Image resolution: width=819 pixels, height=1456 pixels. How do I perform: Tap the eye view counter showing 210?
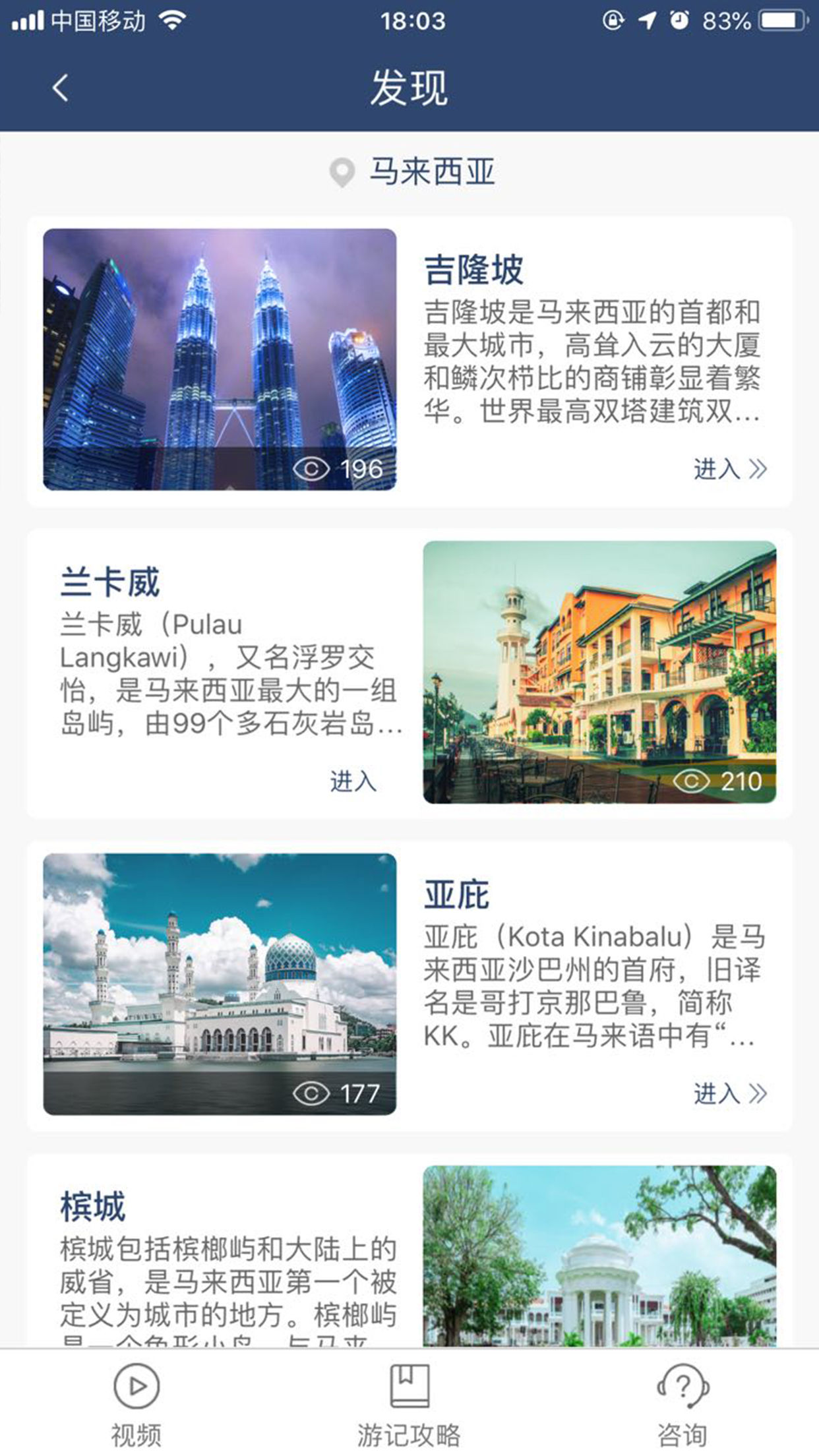tap(723, 781)
